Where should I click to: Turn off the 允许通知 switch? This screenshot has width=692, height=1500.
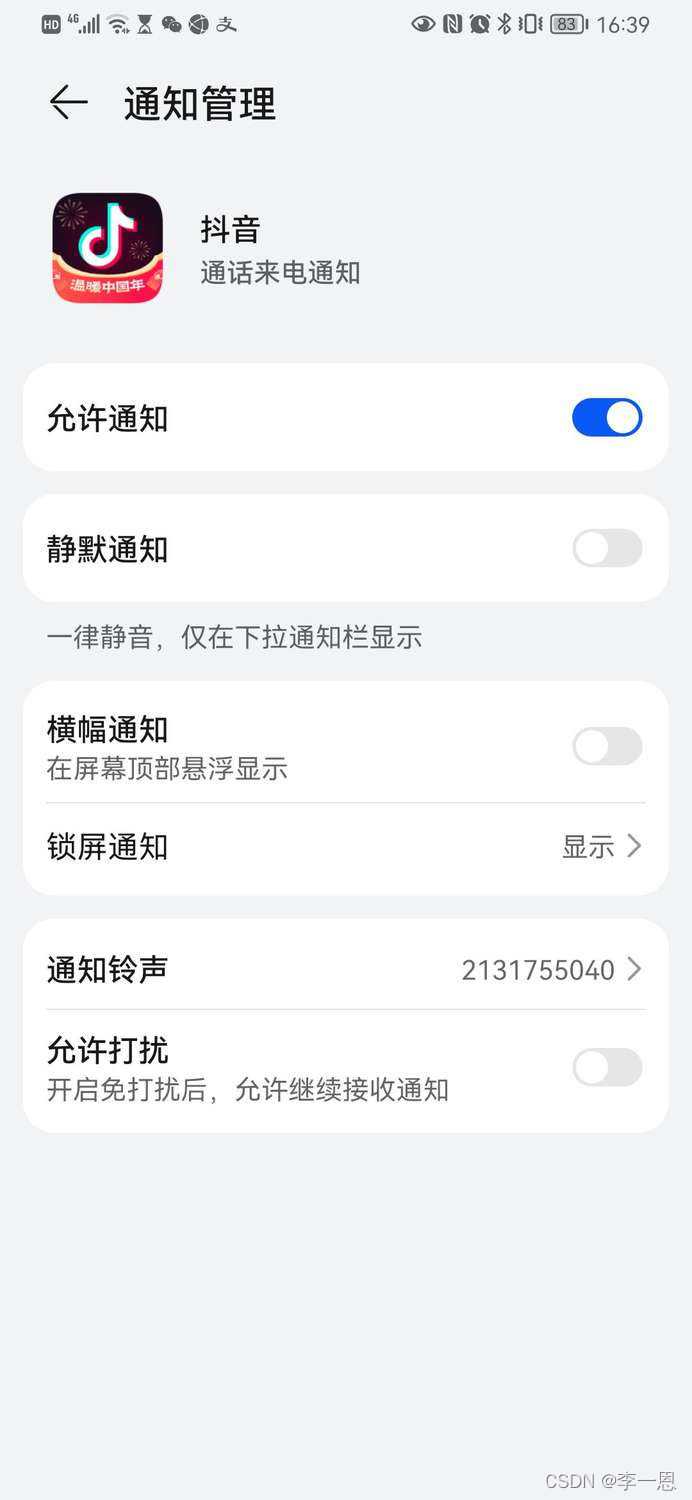(x=606, y=418)
